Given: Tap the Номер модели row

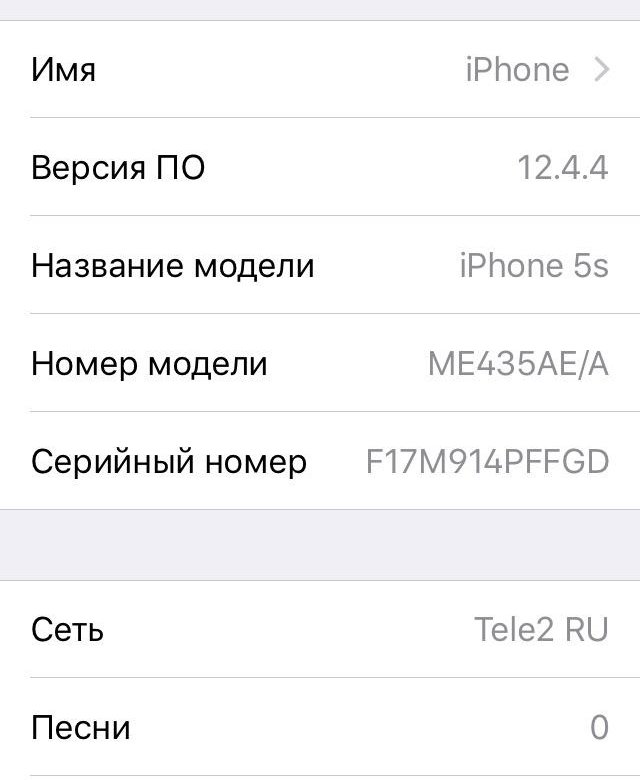Looking at the screenshot, I should [320, 363].
